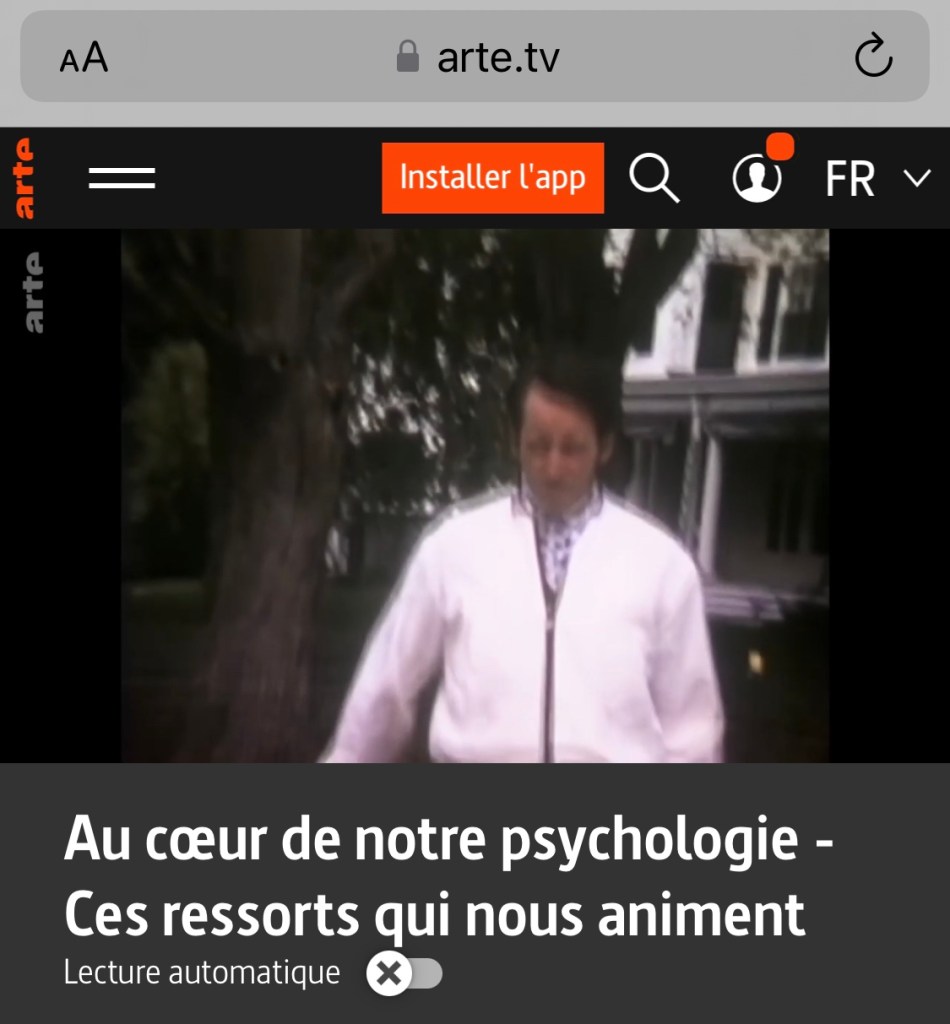Go to the arte home logo
This screenshot has height=1024, width=950.
tap(25, 179)
